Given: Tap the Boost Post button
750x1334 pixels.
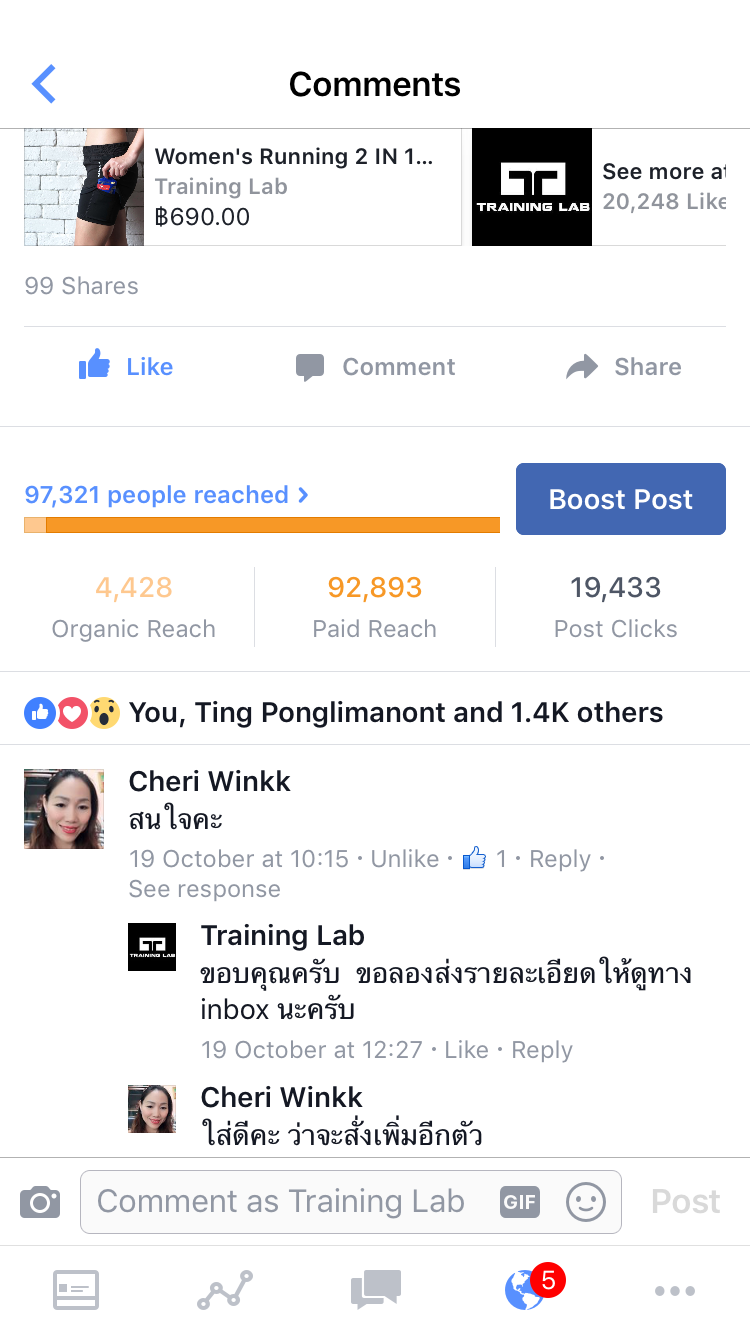Looking at the screenshot, I should pyautogui.click(x=621, y=499).
